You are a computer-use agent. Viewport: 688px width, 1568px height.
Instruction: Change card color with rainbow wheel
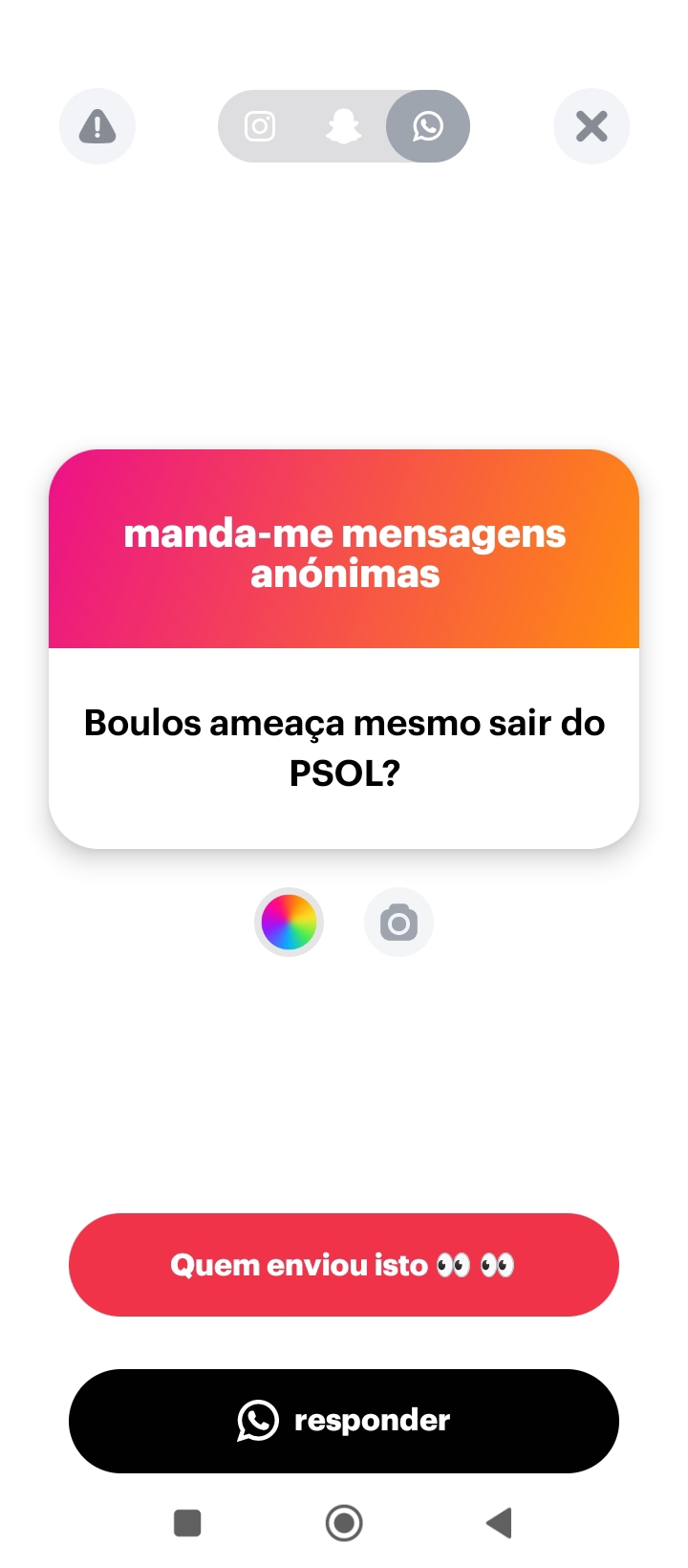click(289, 923)
